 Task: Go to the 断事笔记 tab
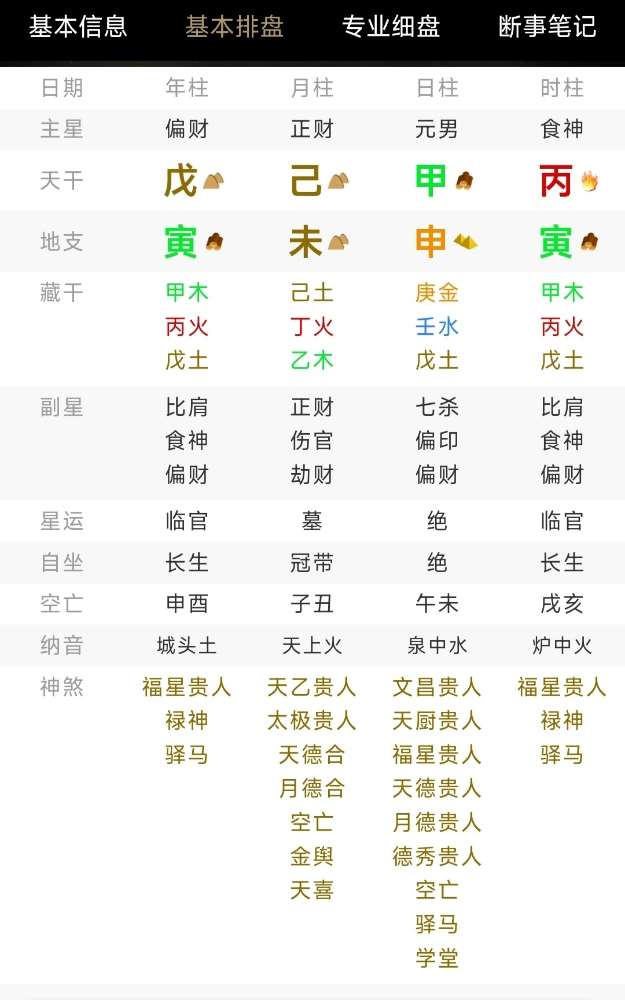point(547,27)
